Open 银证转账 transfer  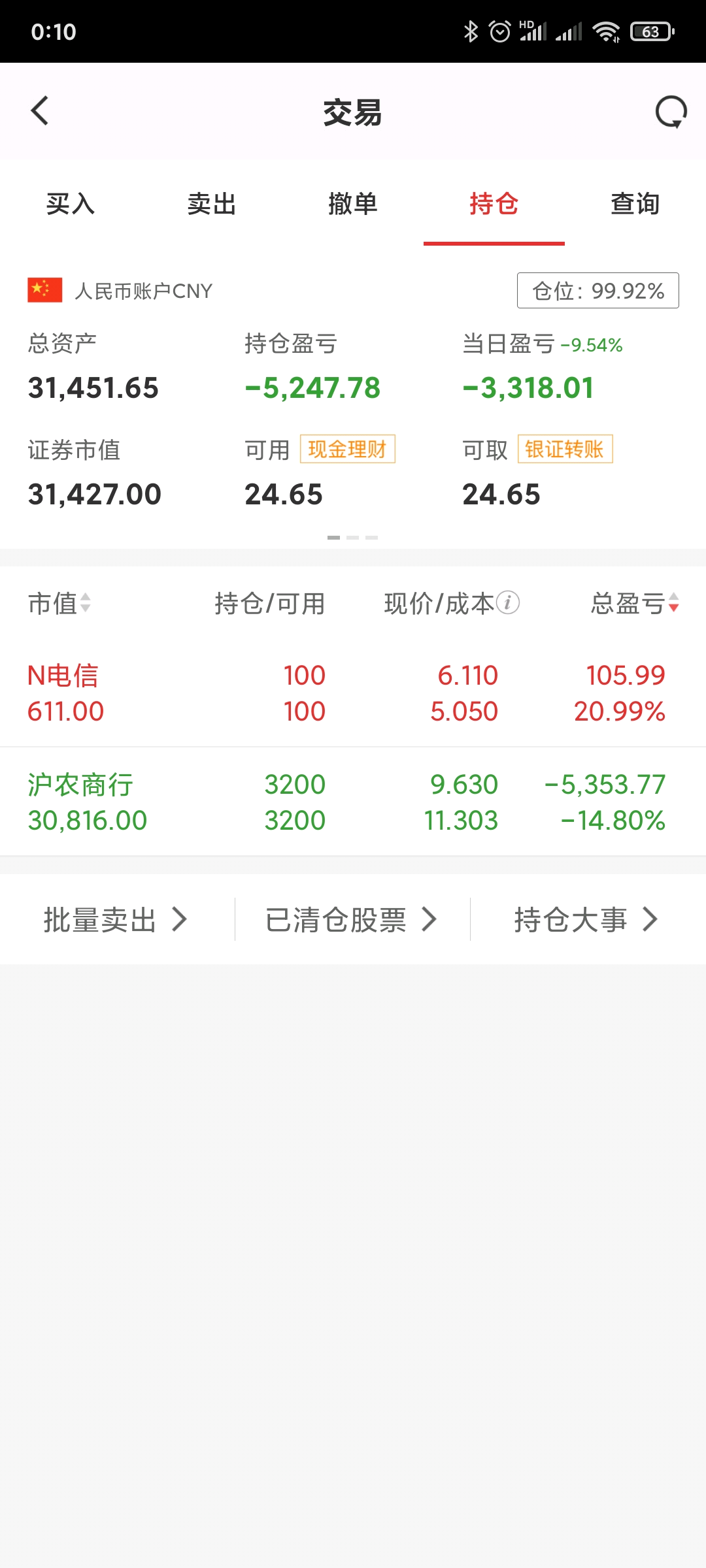coord(565,449)
